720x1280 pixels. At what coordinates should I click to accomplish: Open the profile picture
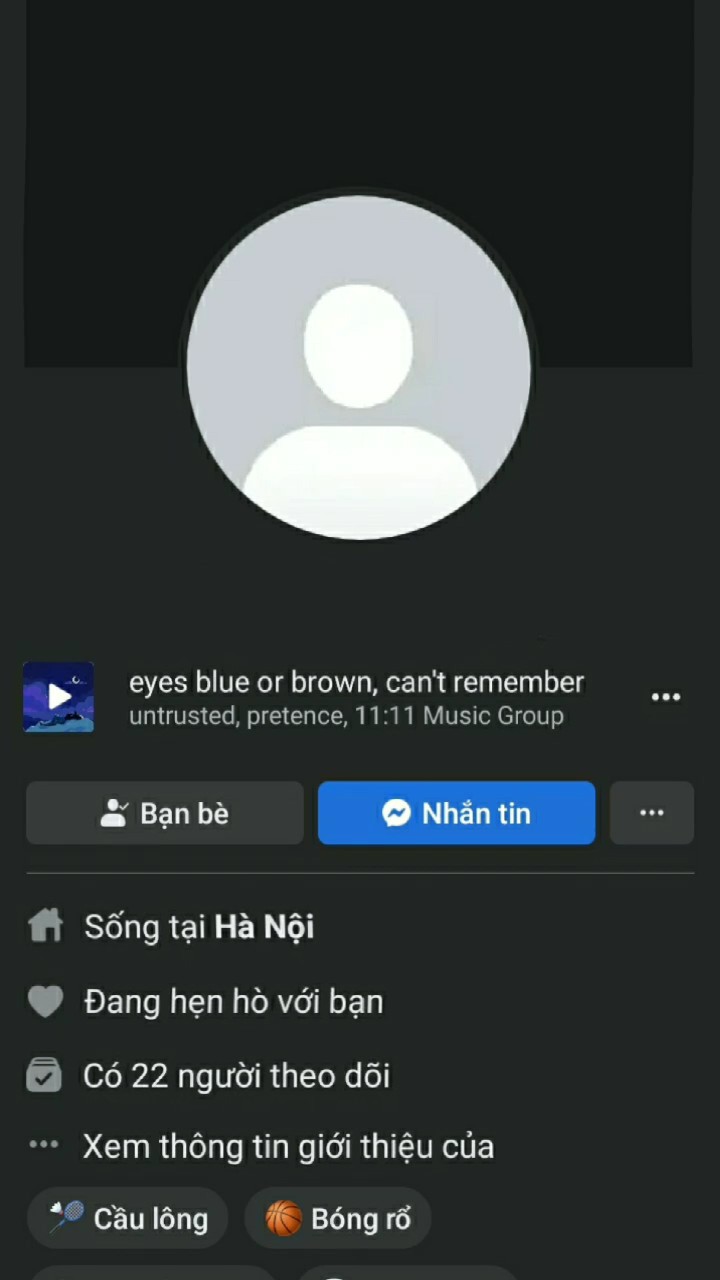[x=359, y=367]
